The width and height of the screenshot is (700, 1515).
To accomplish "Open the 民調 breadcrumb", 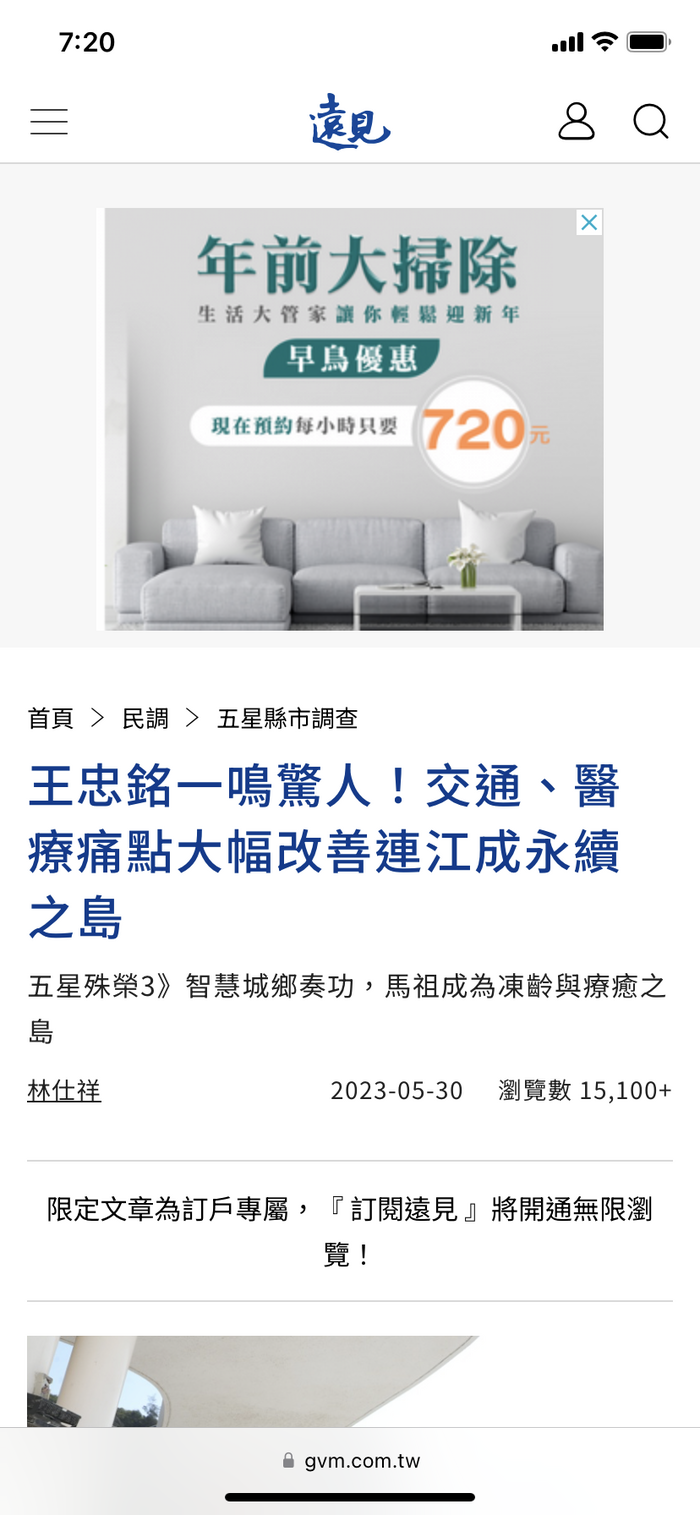I will coord(145,718).
